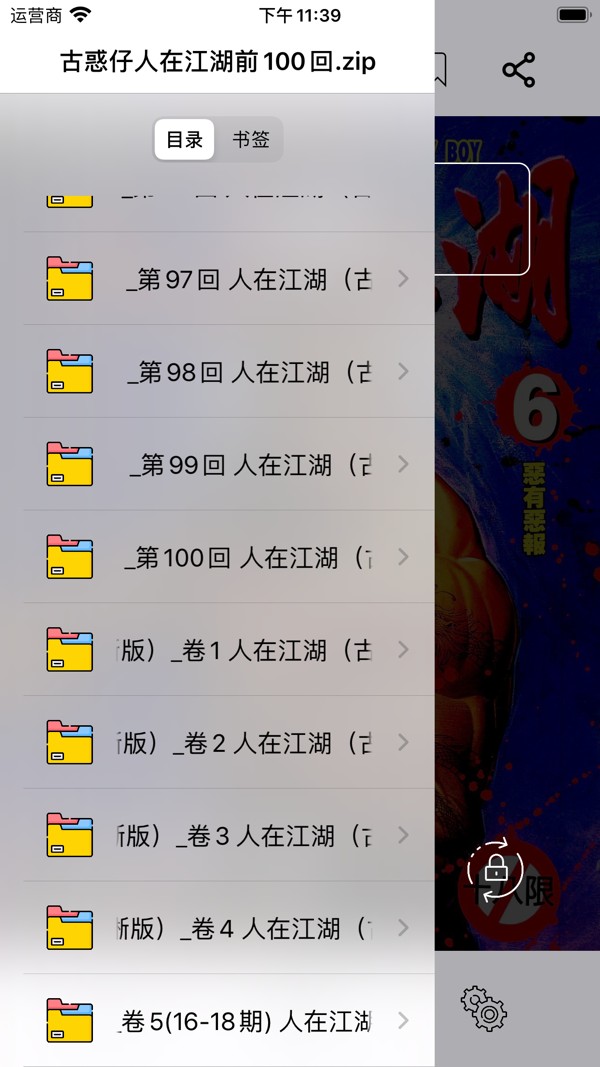Tap the share icon
This screenshot has height=1067, width=600.
pos(518,70)
